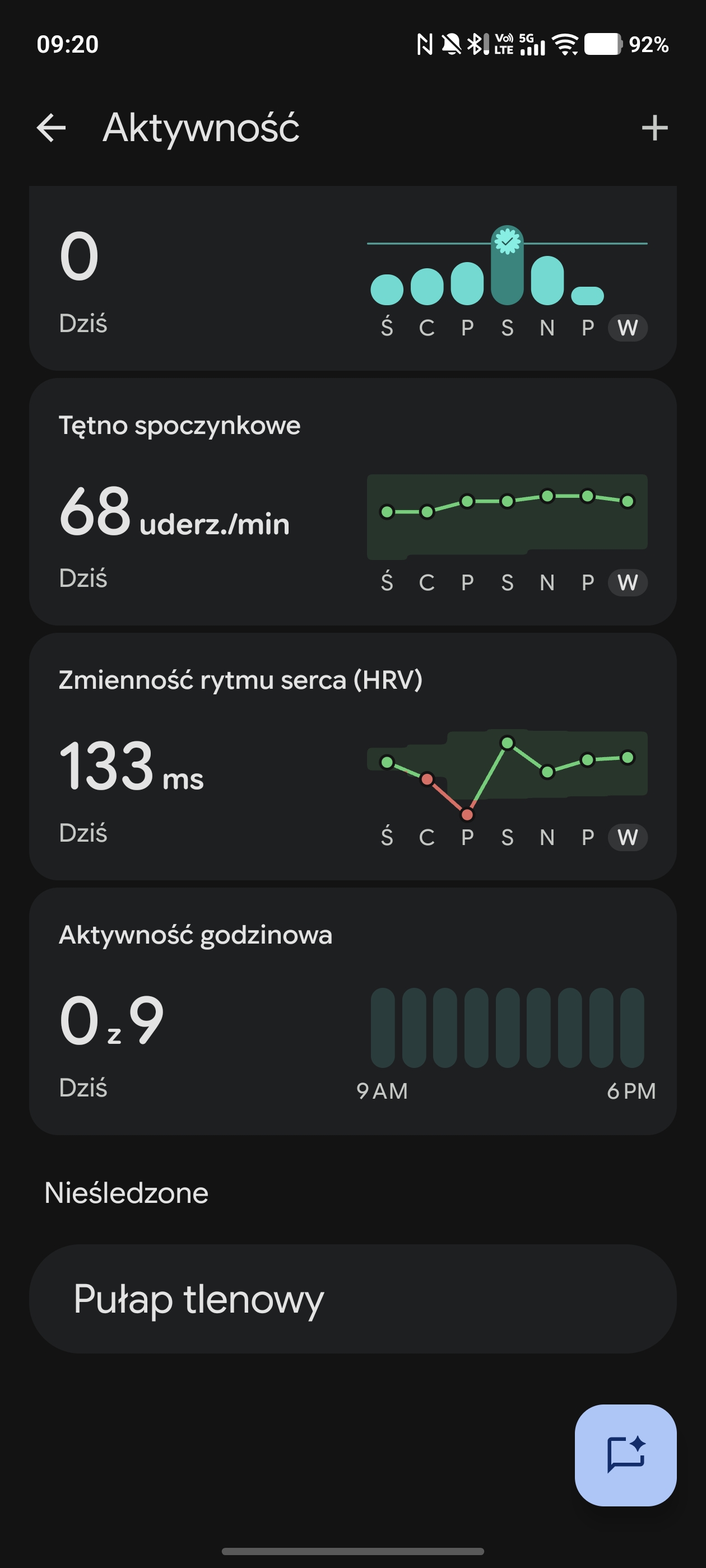Open the Pułap tlenowy row
The image size is (706, 1568).
click(352, 1299)
